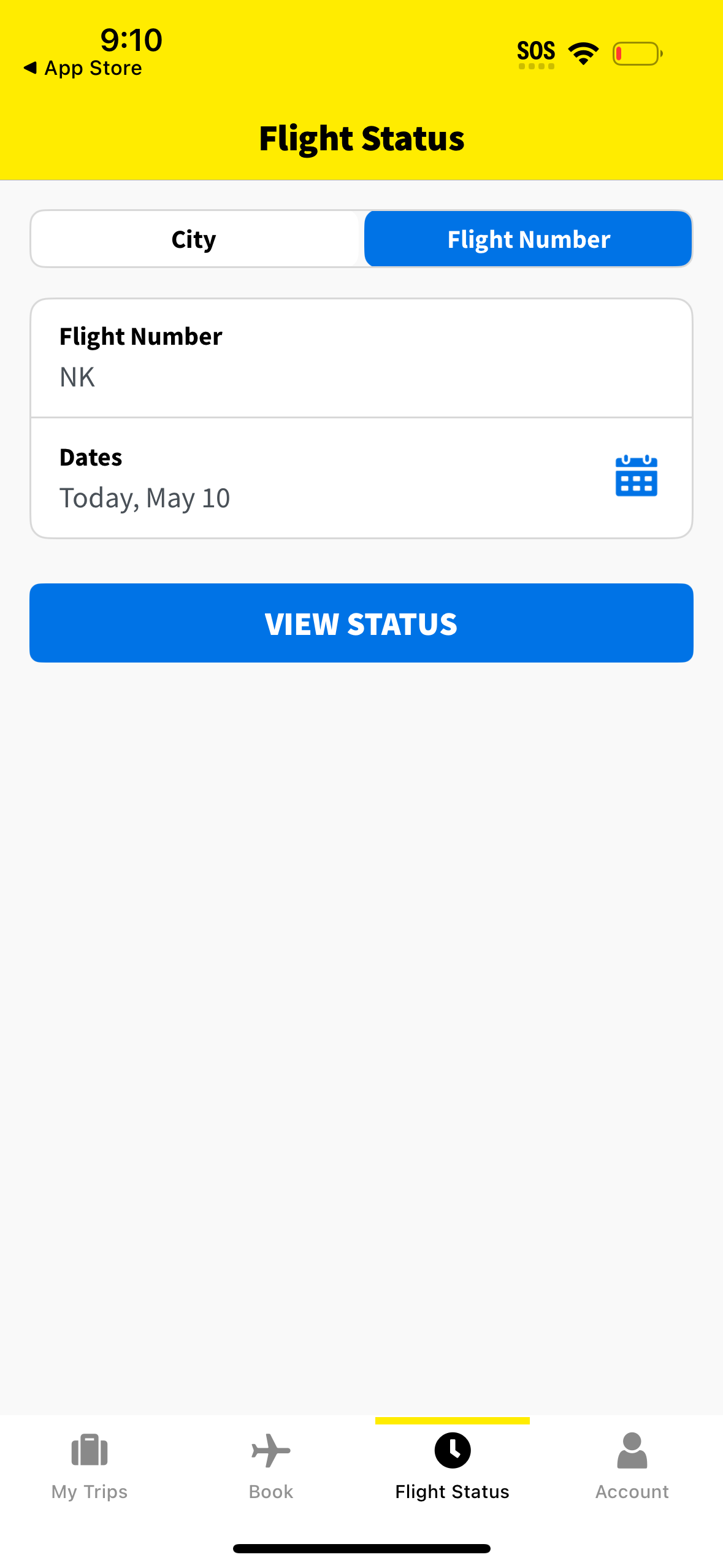Tap the battery indicator
This screenshot has height=1568, width=723.
[638, 53]
